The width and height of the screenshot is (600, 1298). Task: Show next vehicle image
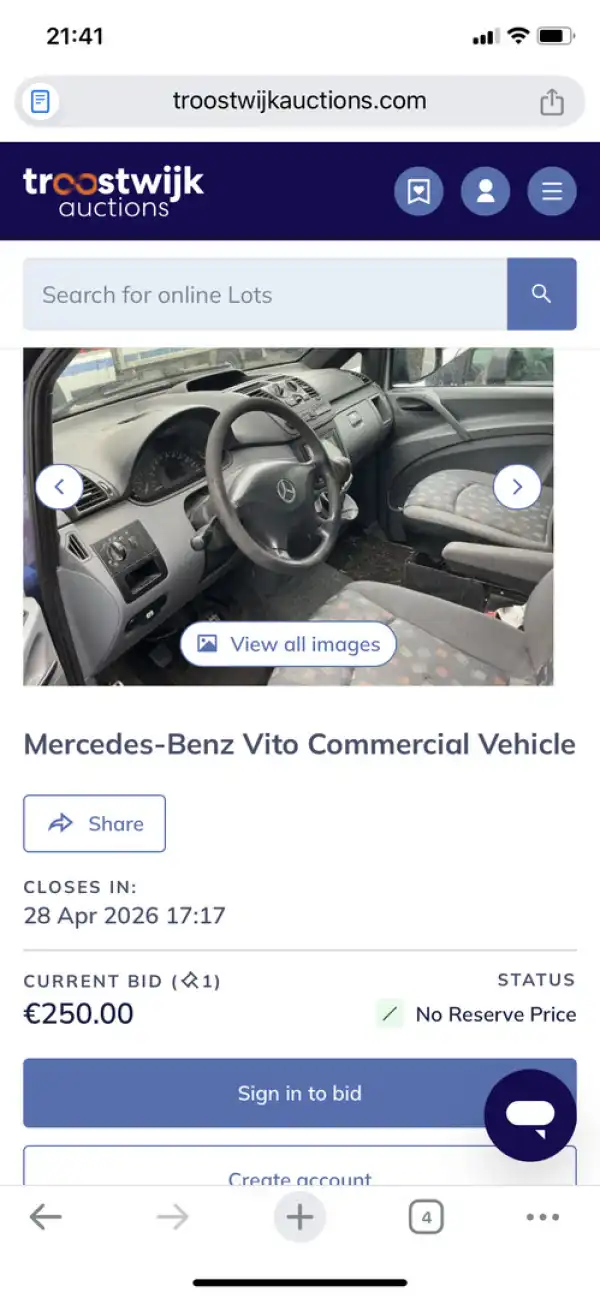point(517,487)
